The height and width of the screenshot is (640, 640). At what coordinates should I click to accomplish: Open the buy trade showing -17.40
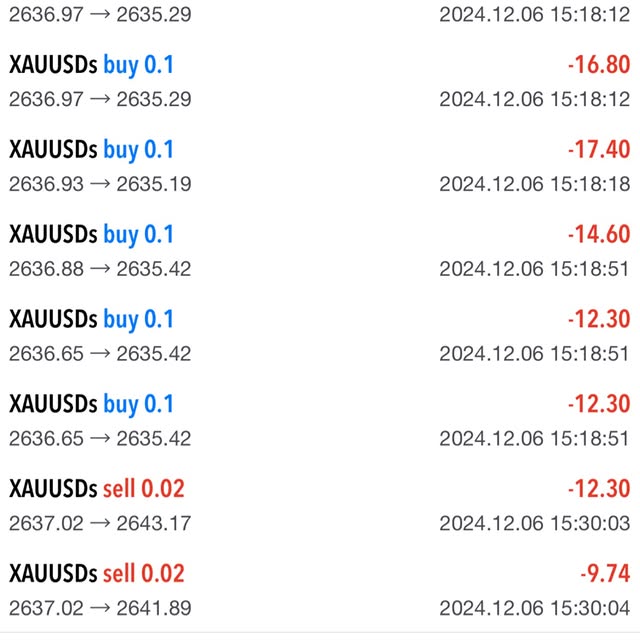(x=320, y=166)
